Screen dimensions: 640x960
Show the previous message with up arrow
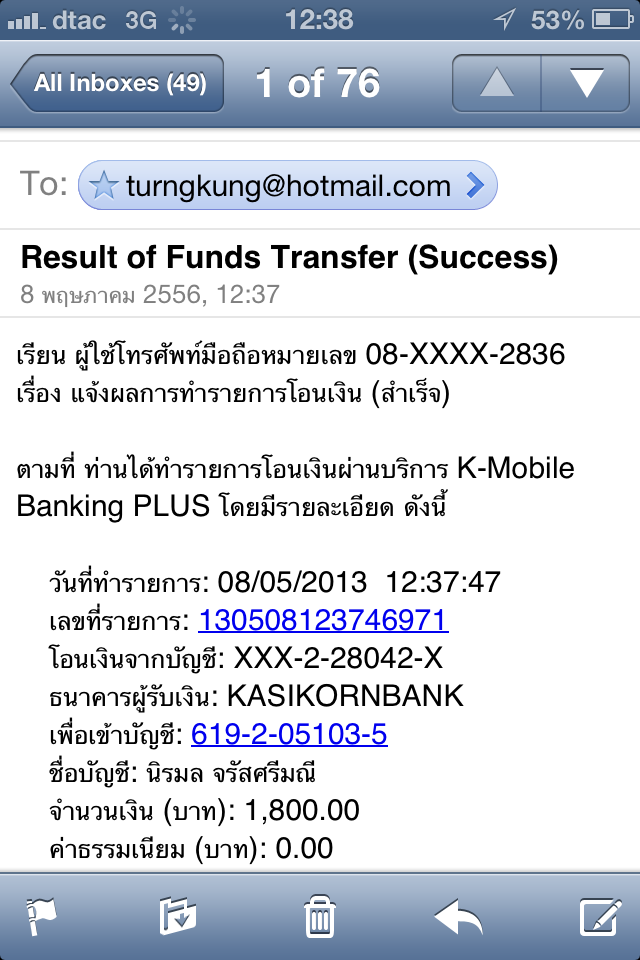[496, 83]
